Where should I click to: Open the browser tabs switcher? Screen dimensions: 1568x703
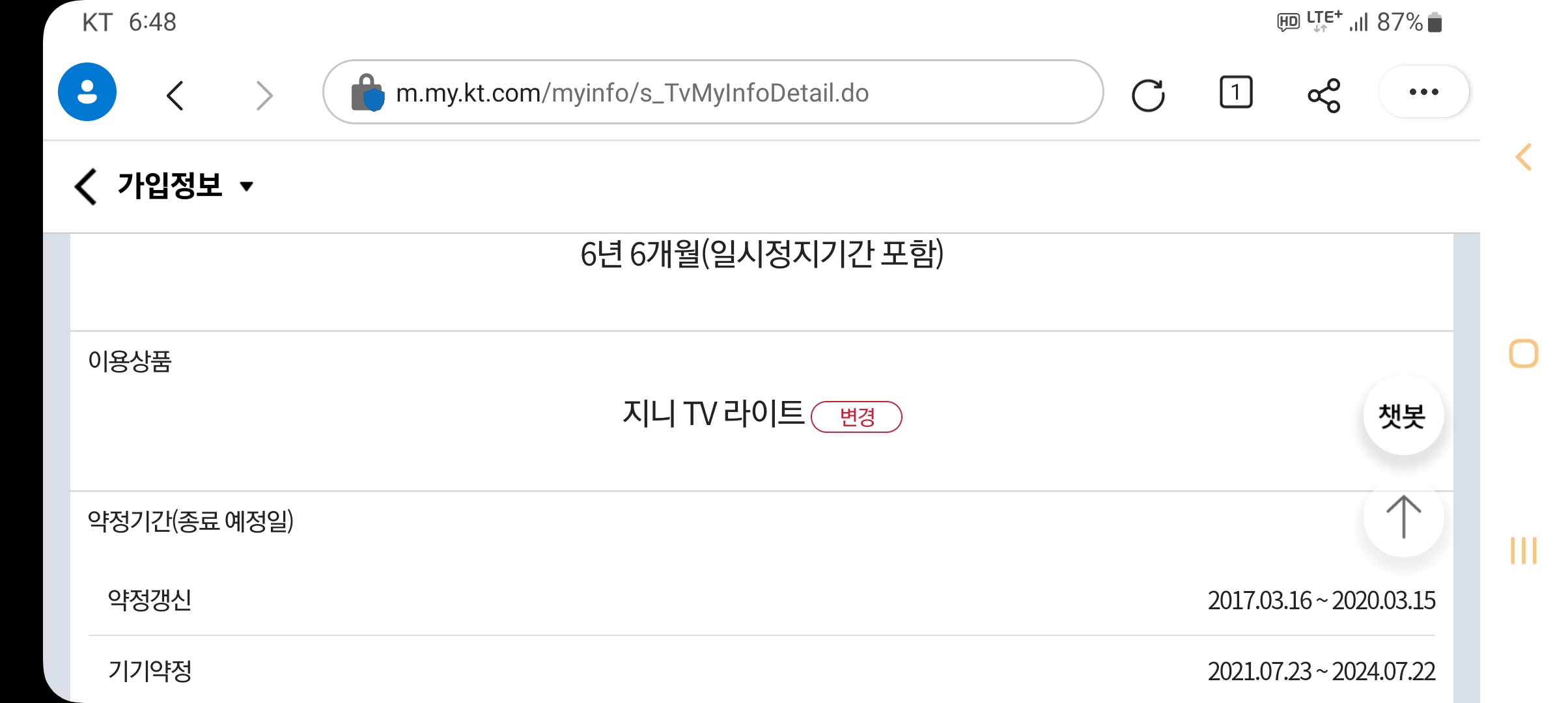pyautogui.click(x=1235, y=92)
